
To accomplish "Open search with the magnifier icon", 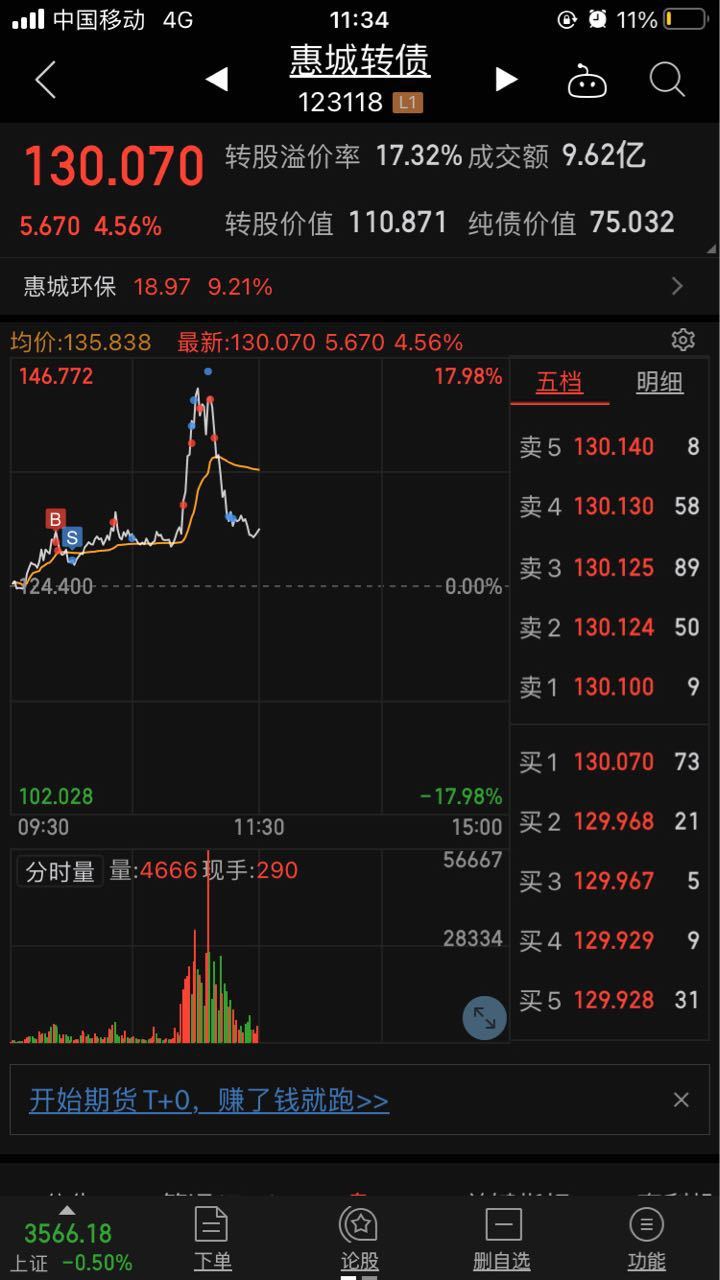I will pos(666,79).
